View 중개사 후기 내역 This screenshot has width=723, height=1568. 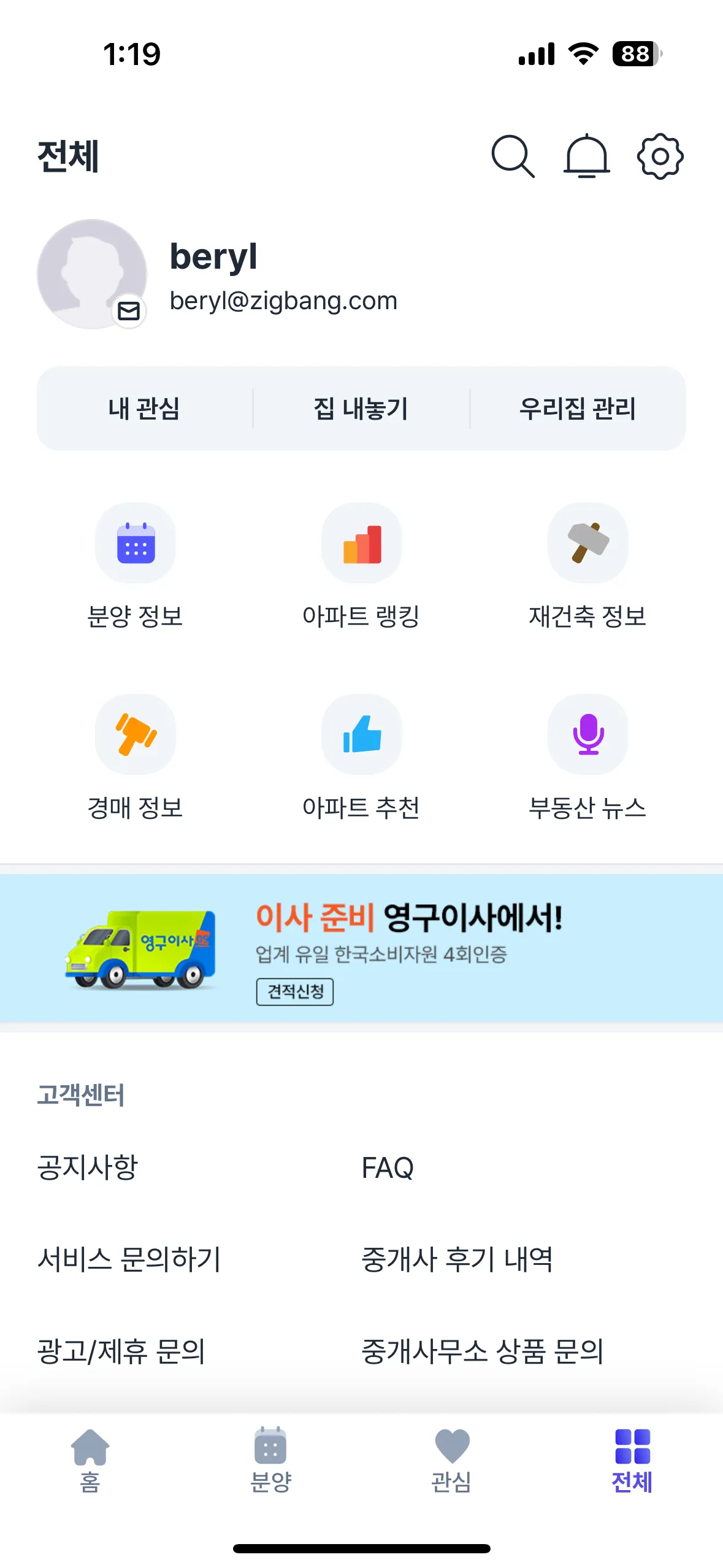tap(457, 1259)
